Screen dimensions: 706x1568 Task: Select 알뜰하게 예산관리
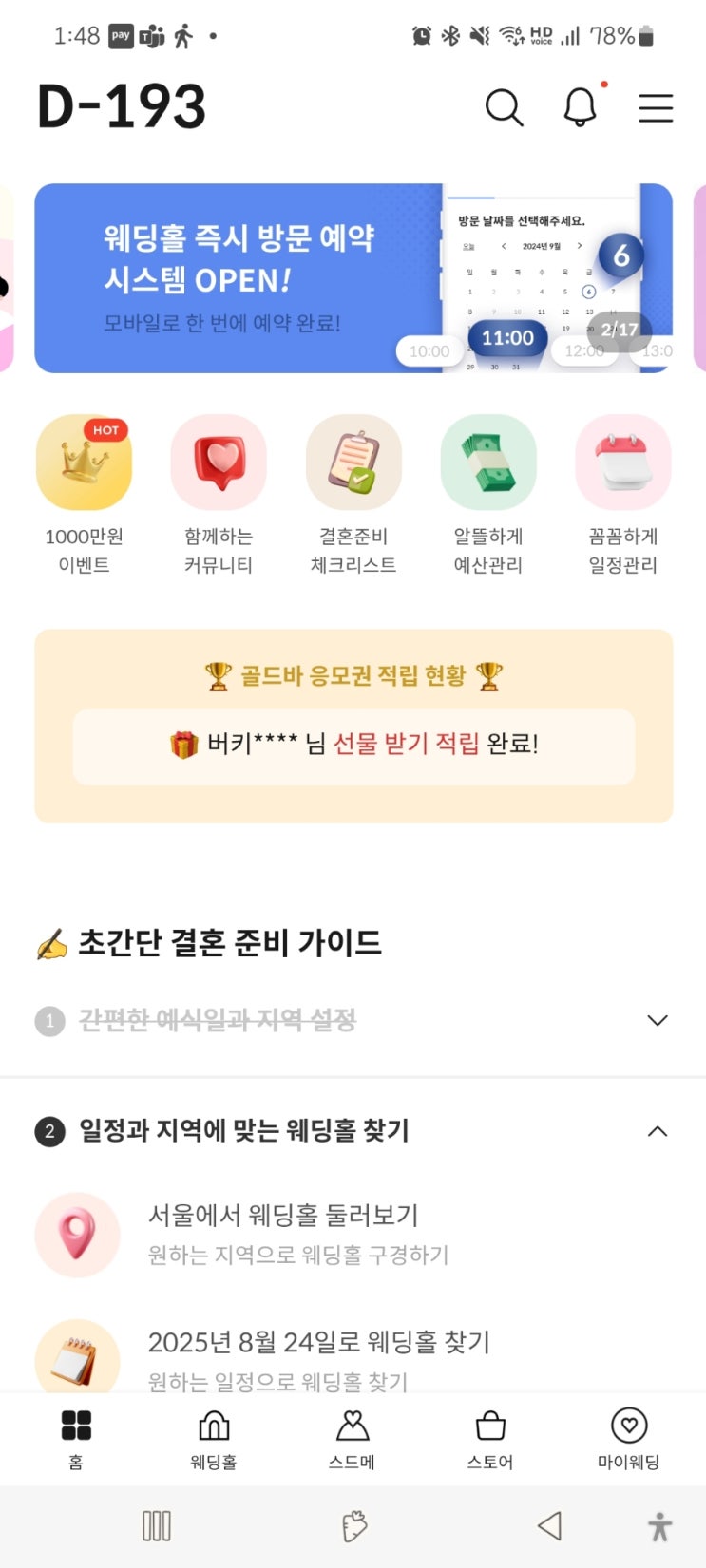(488, 496)
